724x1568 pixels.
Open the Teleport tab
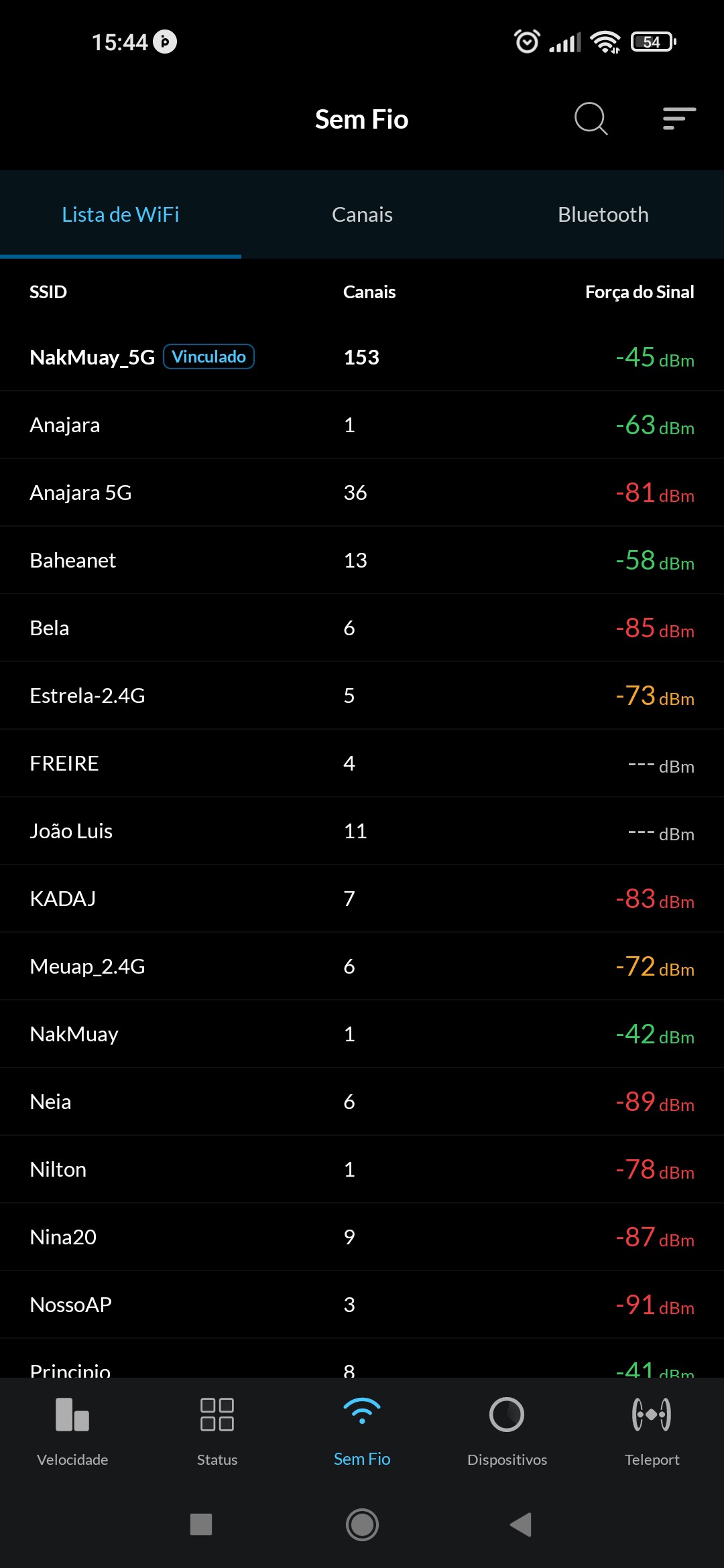click(652, 1431)
